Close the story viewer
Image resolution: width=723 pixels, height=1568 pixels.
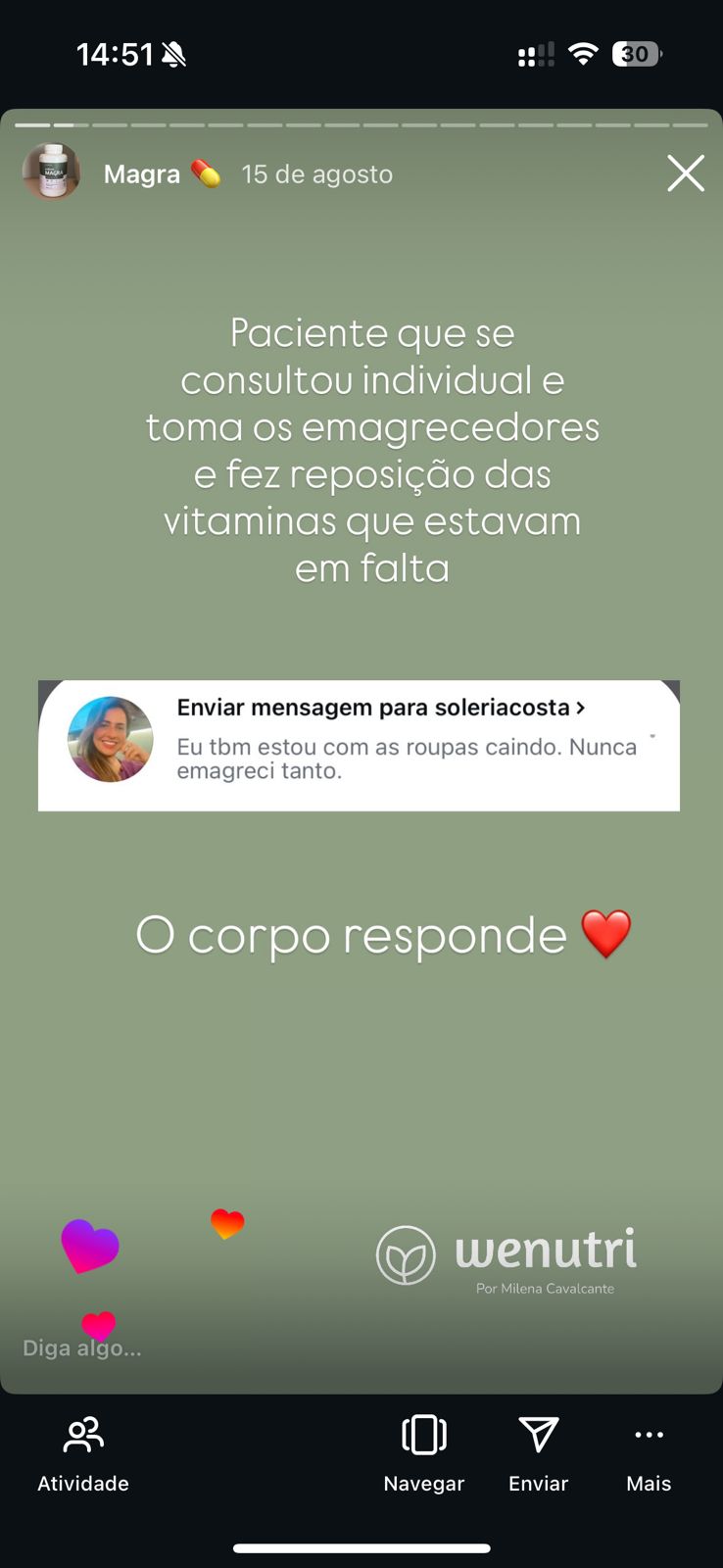pyautogui.click(x=686, y=173)
